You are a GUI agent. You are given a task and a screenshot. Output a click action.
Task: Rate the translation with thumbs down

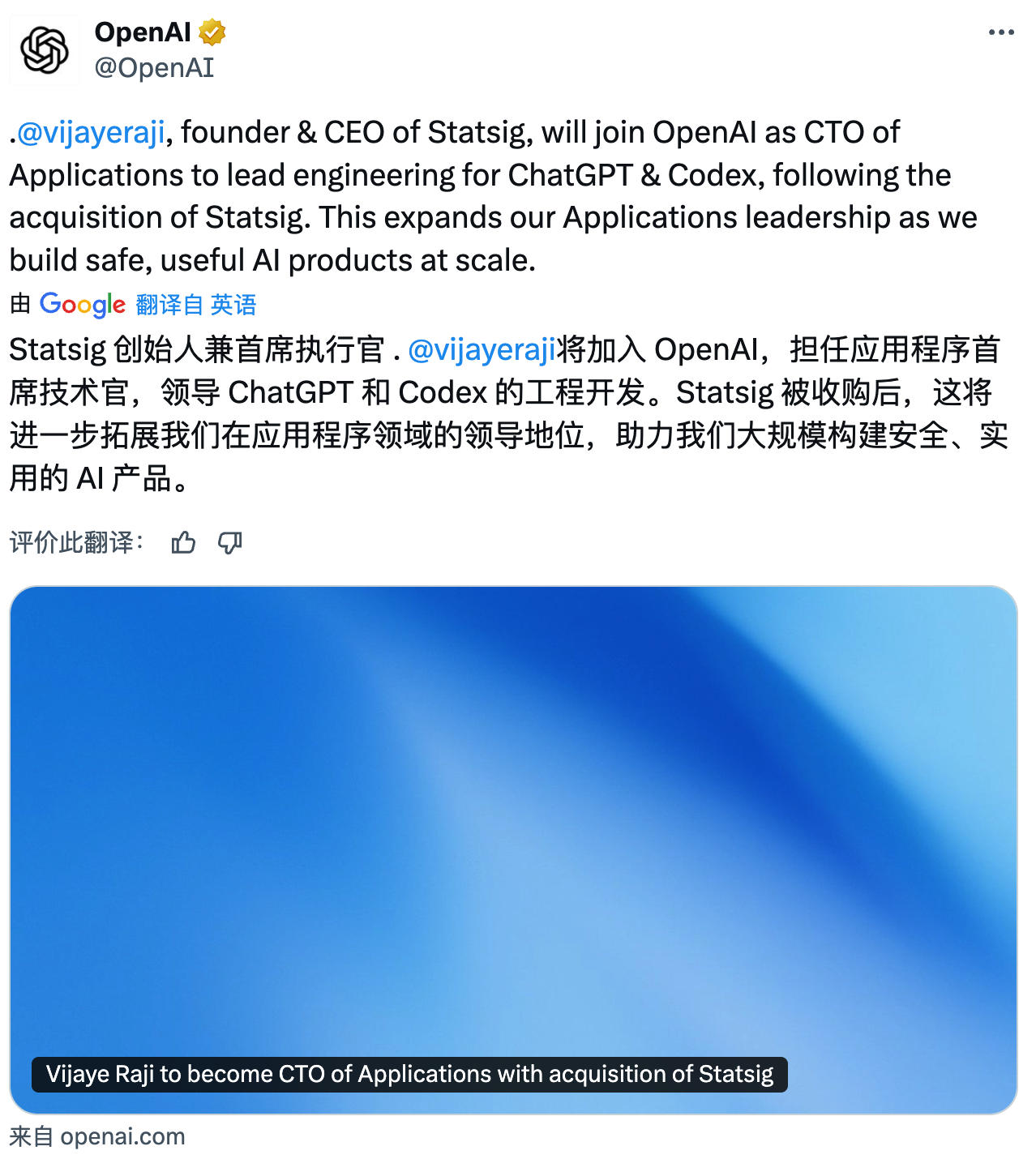[x=230, y=542]
